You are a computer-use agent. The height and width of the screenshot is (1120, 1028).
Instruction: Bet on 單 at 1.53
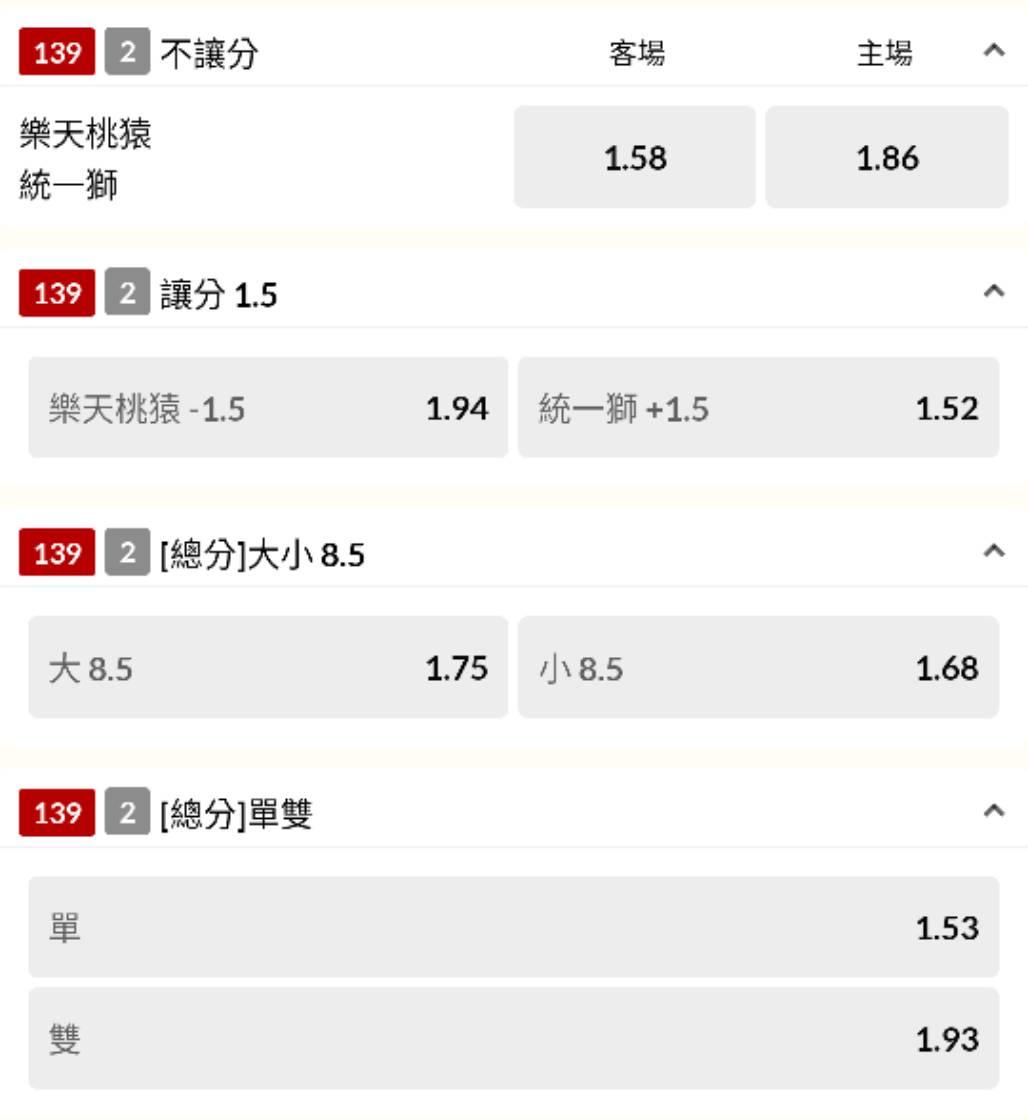[x=513, y=927]
